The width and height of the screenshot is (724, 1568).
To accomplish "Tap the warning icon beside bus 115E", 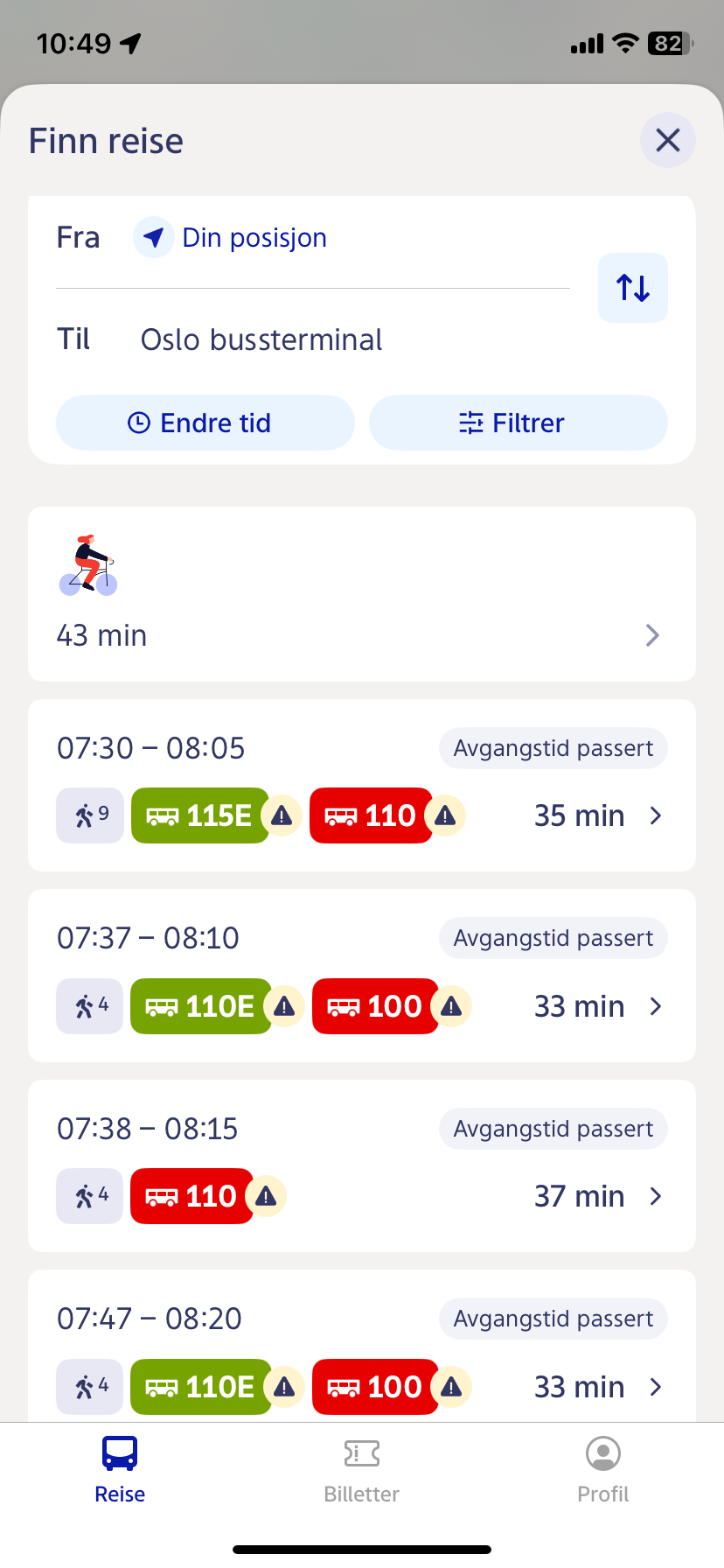I will 282,815.
